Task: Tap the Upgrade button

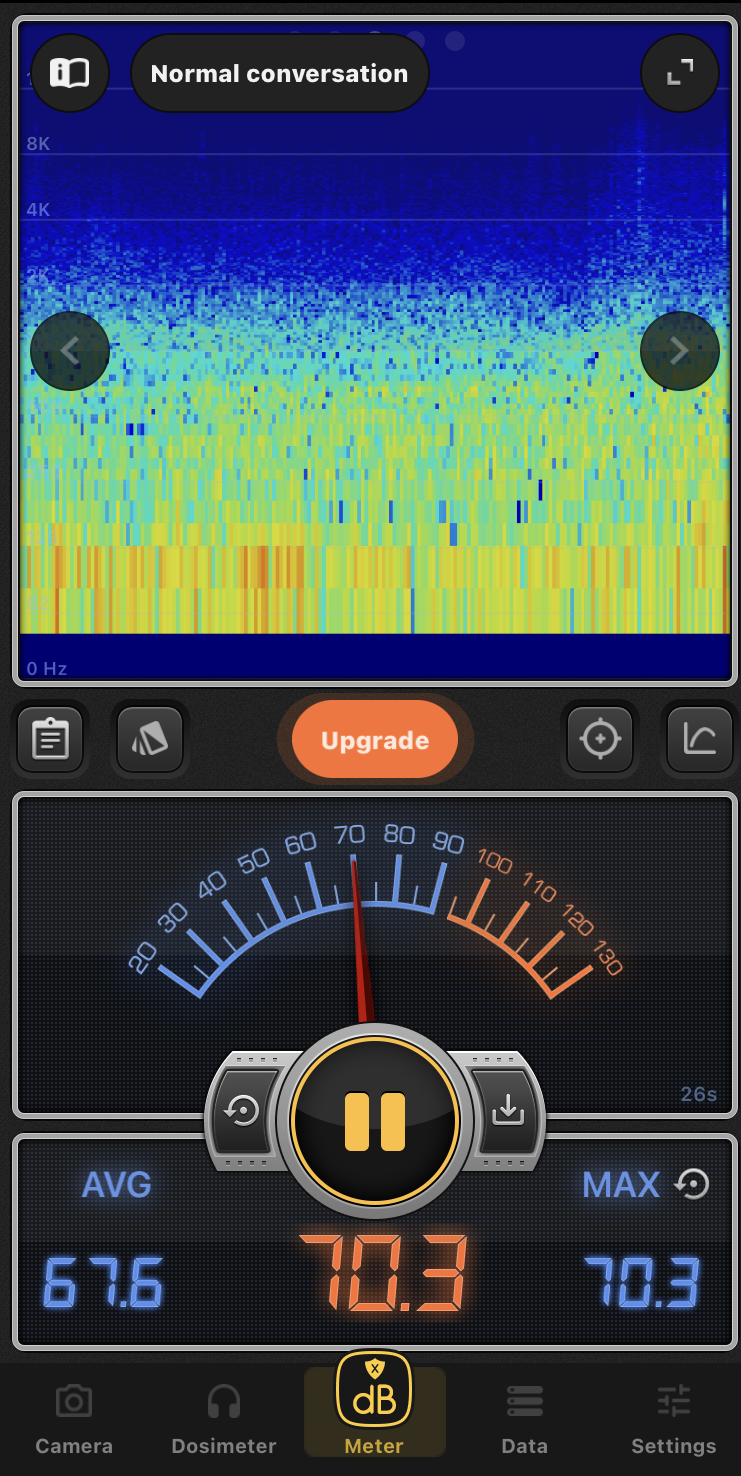Action: click(375, 740)
